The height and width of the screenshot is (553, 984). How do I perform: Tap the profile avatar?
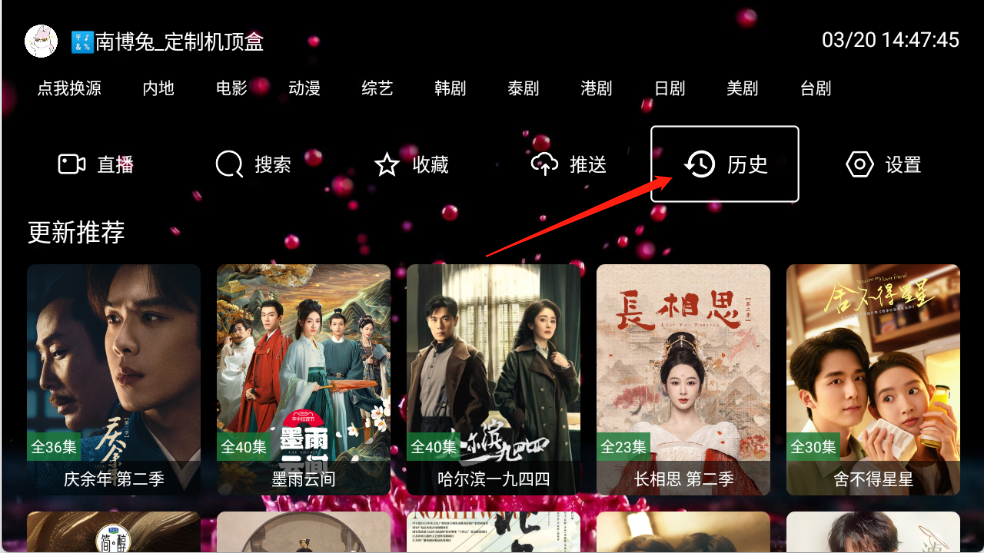(41, 41)
